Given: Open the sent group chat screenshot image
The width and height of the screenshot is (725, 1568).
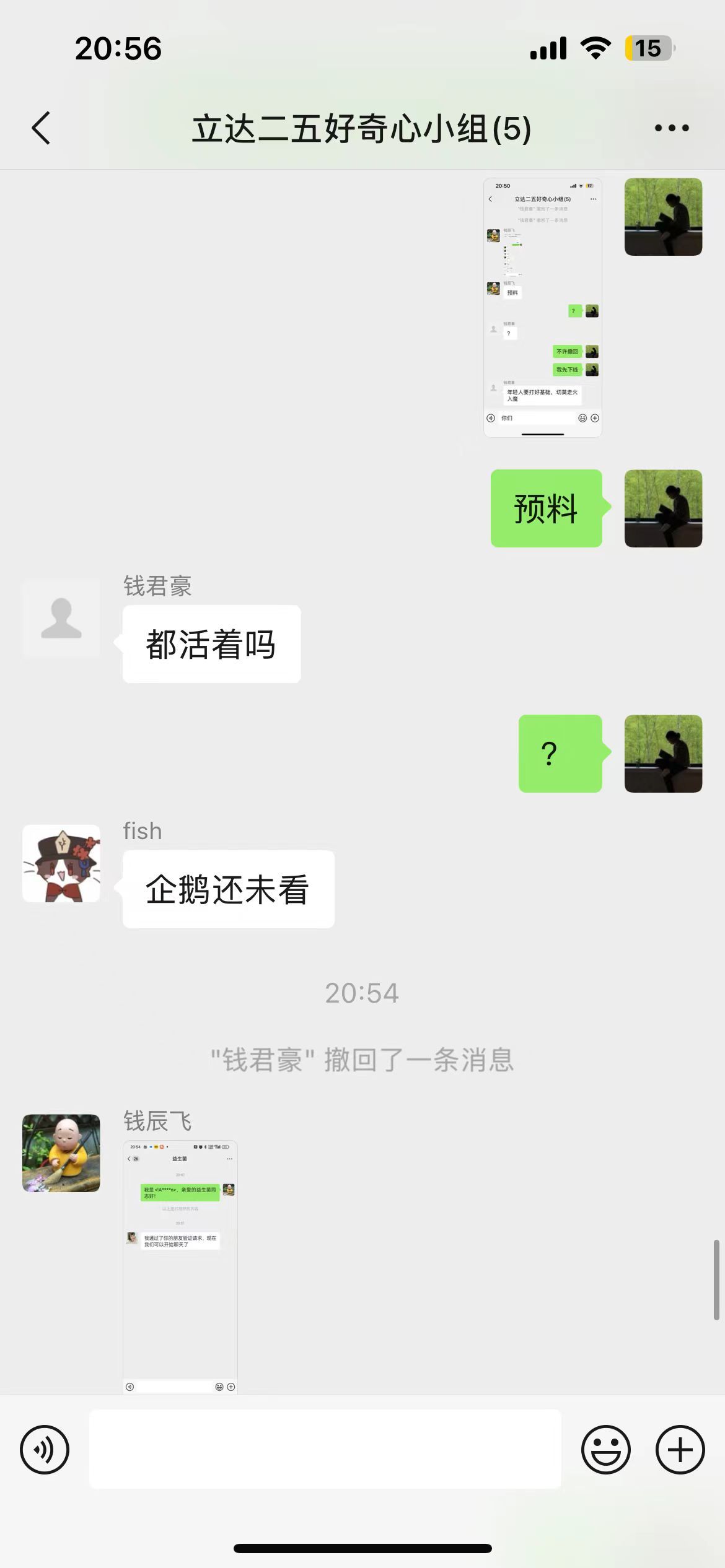Looking at the screenshot, I should [542, 308].
